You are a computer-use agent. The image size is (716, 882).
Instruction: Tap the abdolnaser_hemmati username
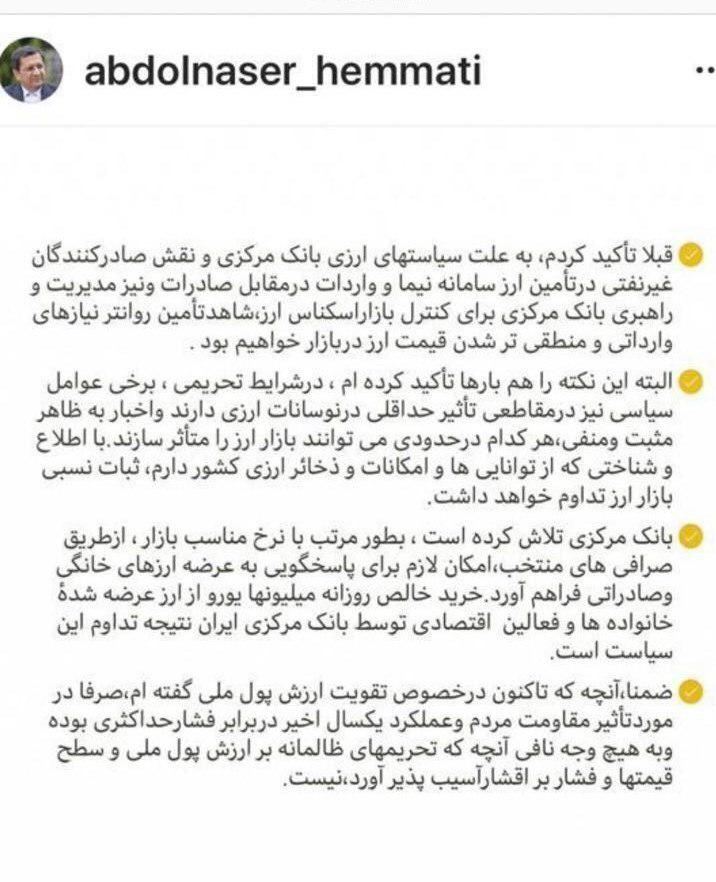pyautogui.click(x=283, y=72)
